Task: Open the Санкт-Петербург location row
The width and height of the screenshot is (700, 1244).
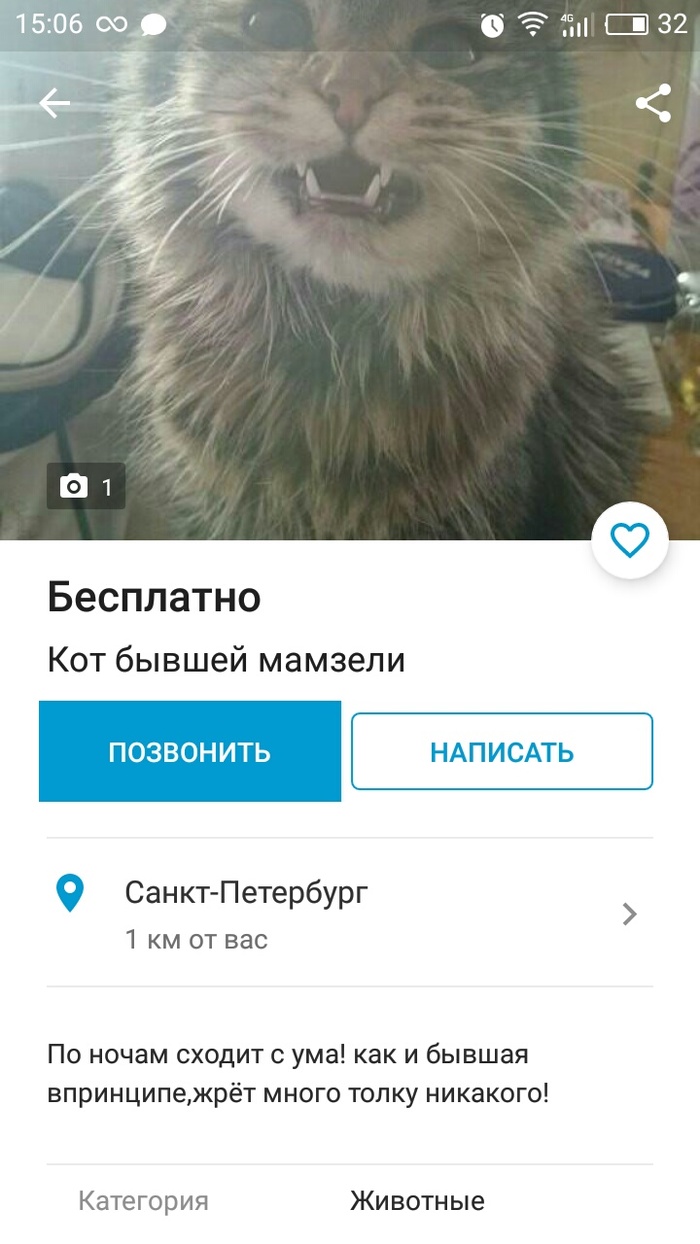Action: [x=350, y=912]
